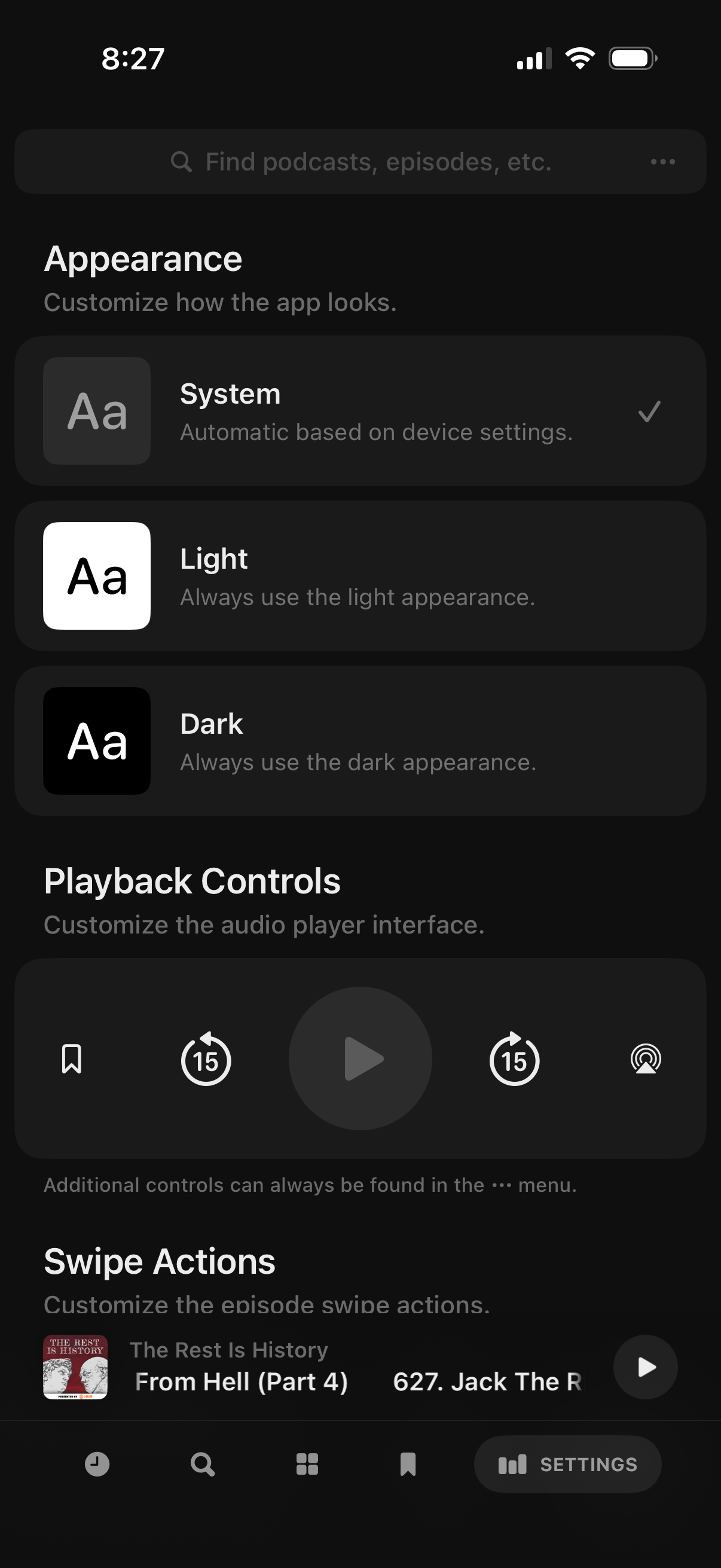
Task: Select the System appearance option
Action: pos(360,411)
